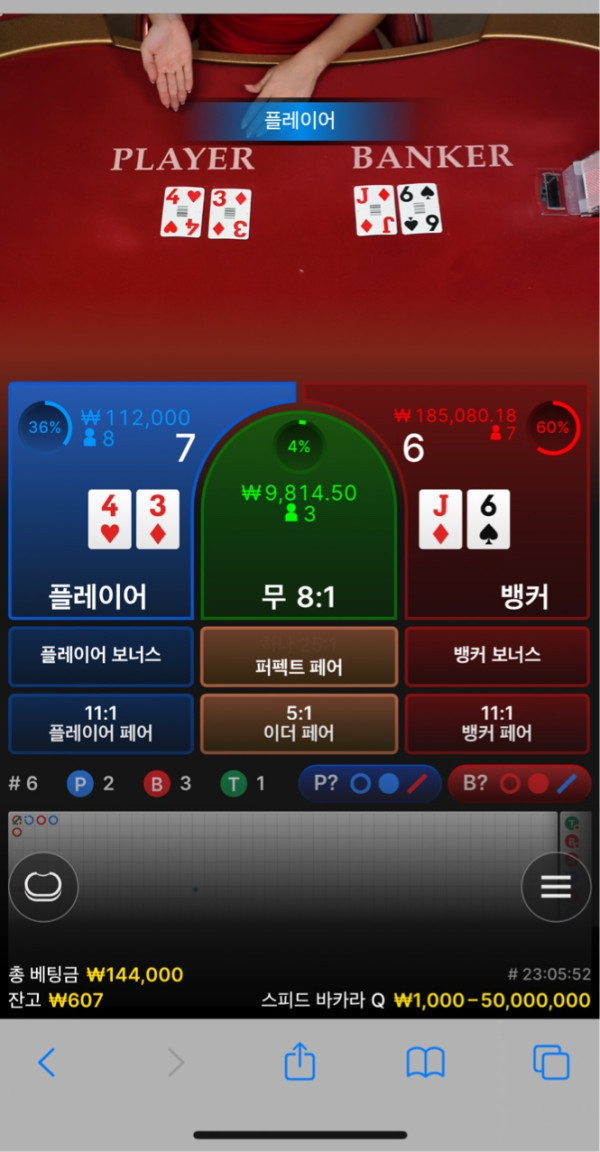Choose the 5:1 이더 페어 bet
The image size is (600, 1152).
(300, 723)
